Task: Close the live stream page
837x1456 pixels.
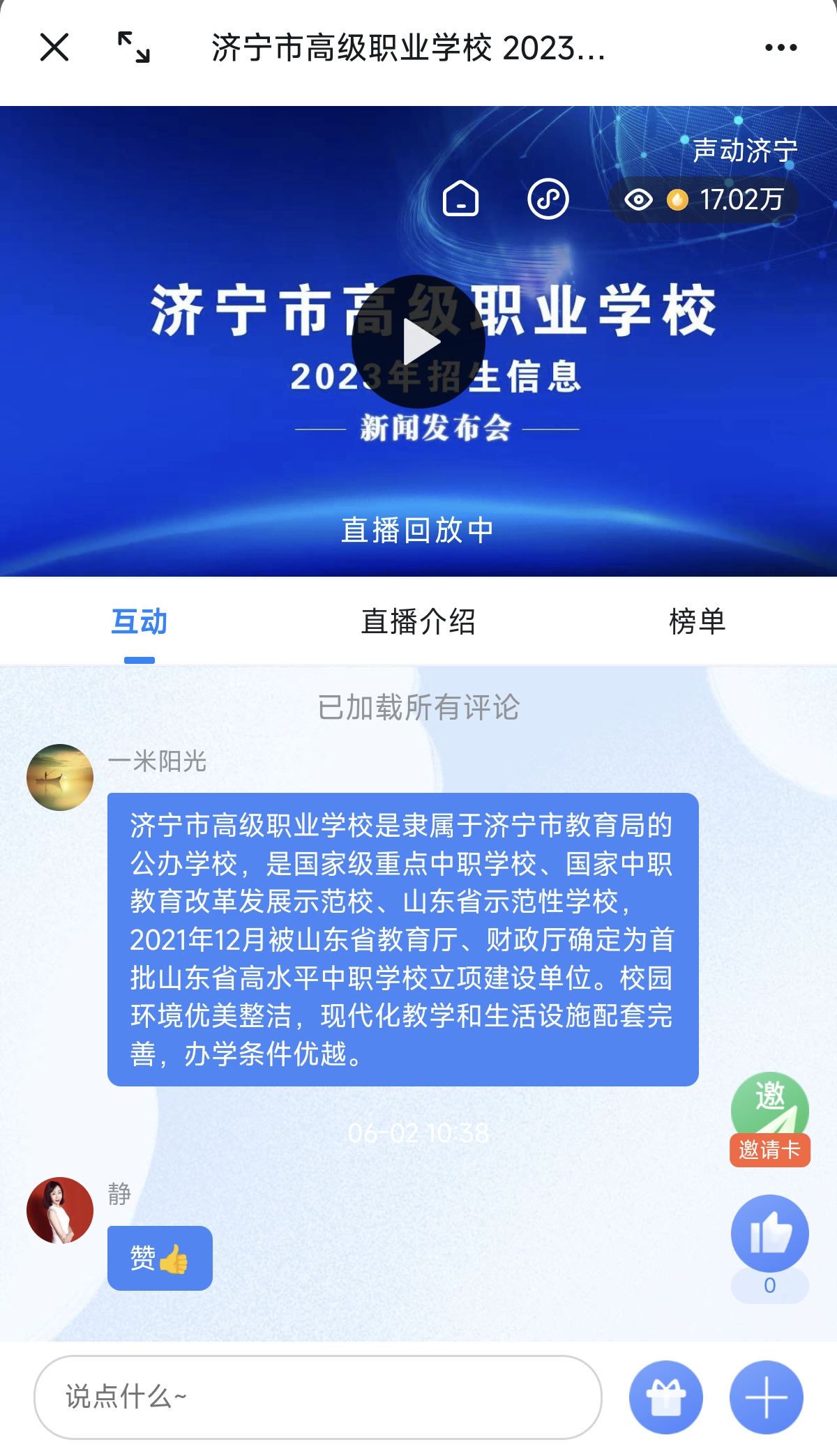Action: 54,47
